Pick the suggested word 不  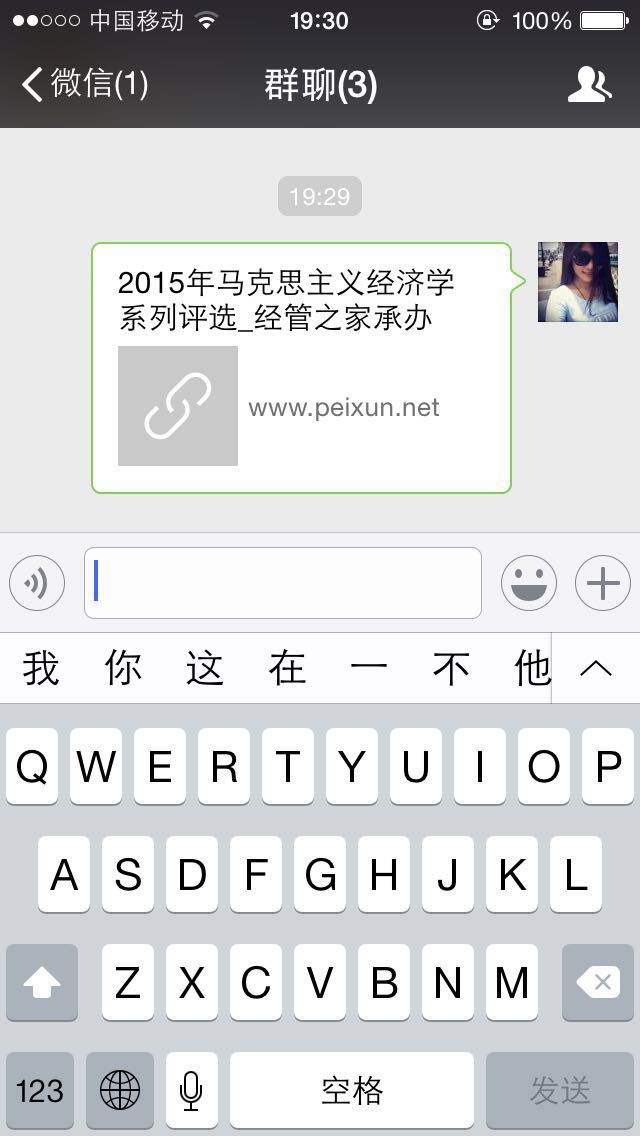click(x=451, y=668)
